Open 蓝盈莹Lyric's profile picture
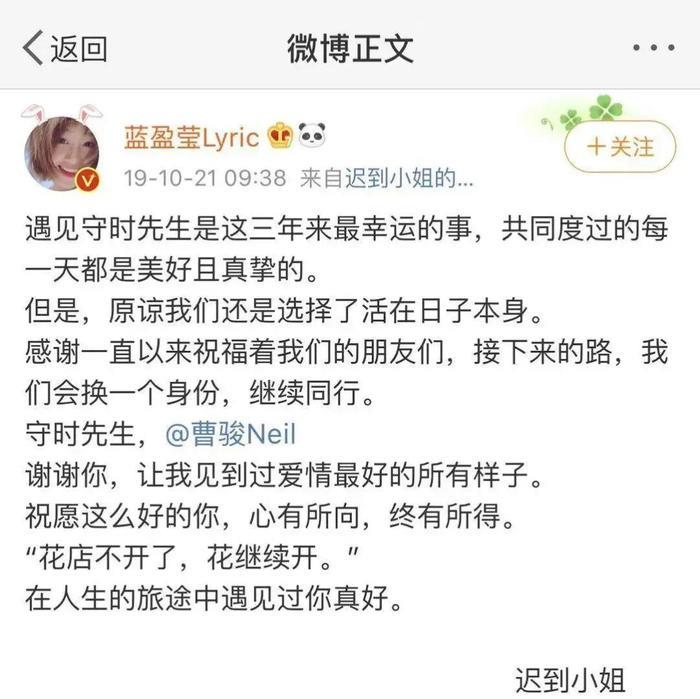This screenshot has width=700, height=699. coord(62,152)
